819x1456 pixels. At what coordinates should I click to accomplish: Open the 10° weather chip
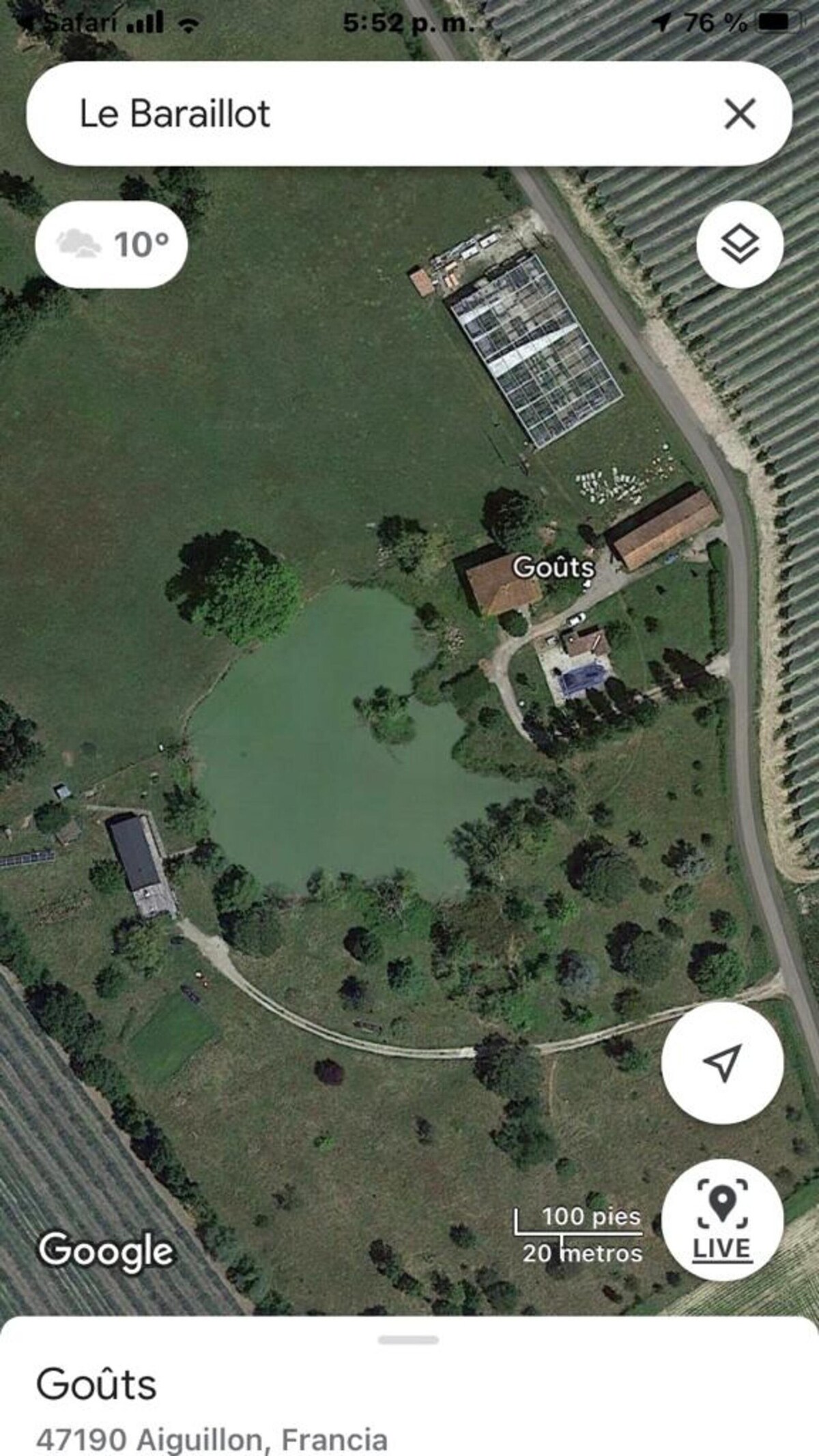click(111, 244)
